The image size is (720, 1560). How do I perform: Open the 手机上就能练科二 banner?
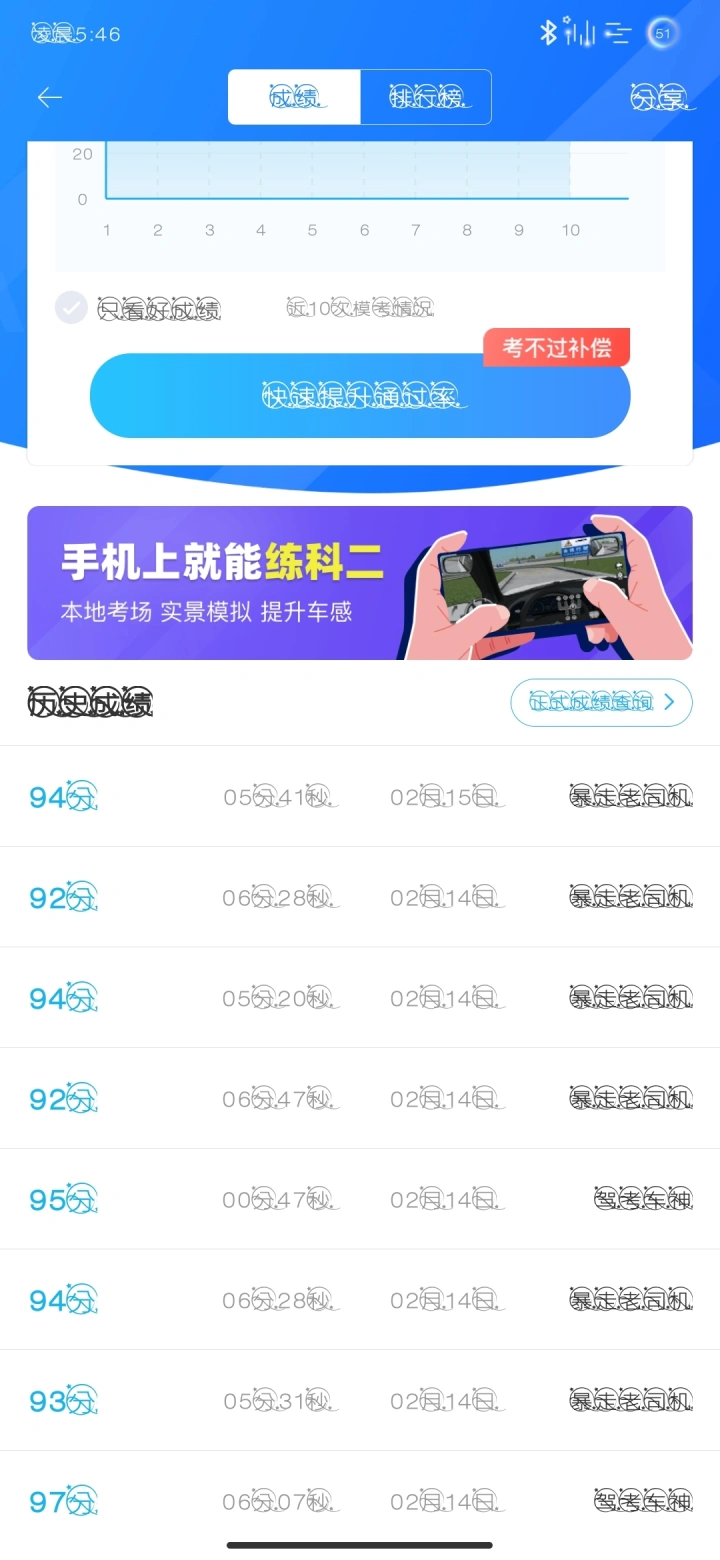click(x=360, y=583)
